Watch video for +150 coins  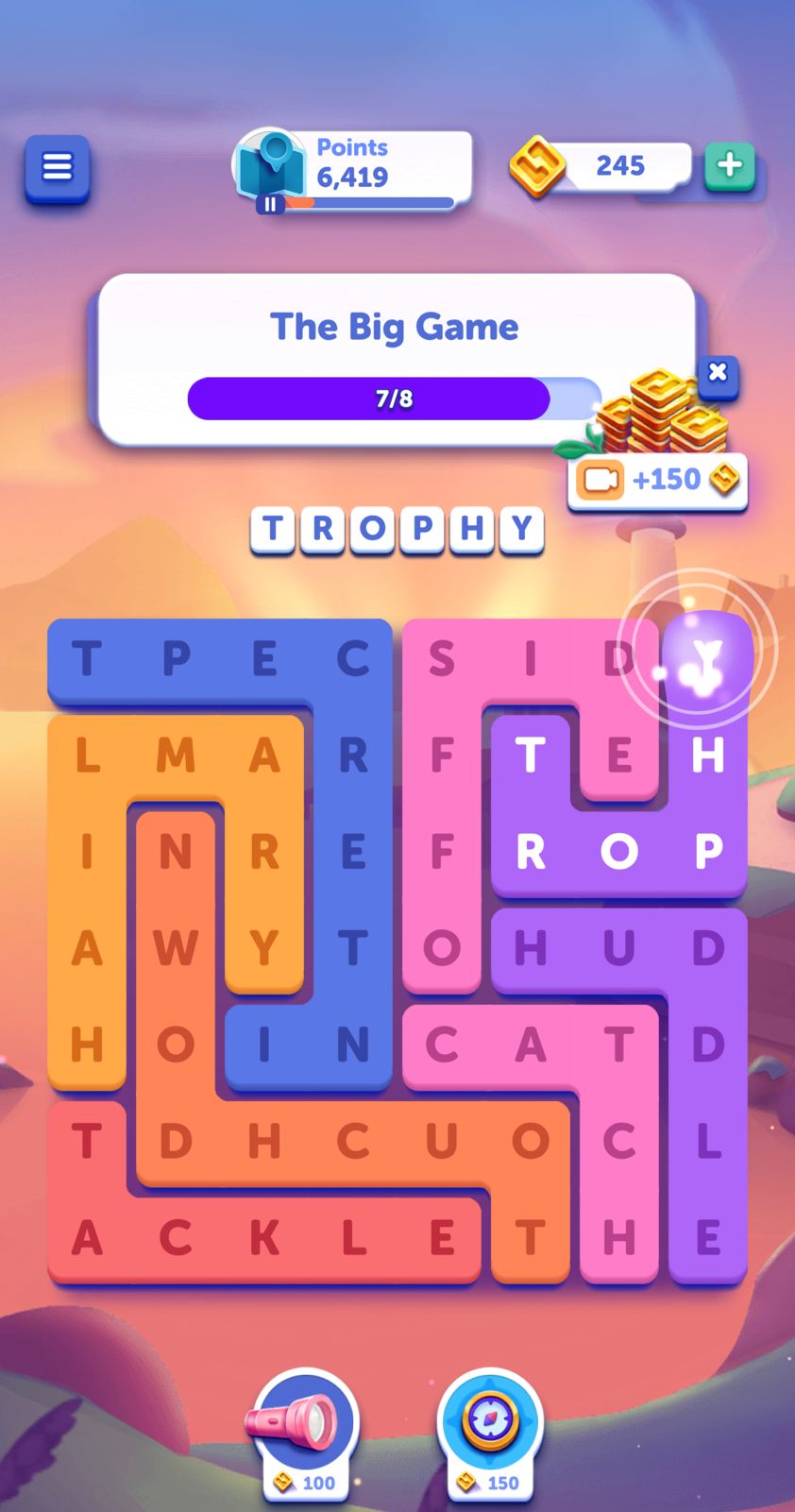tap(658, 480)
